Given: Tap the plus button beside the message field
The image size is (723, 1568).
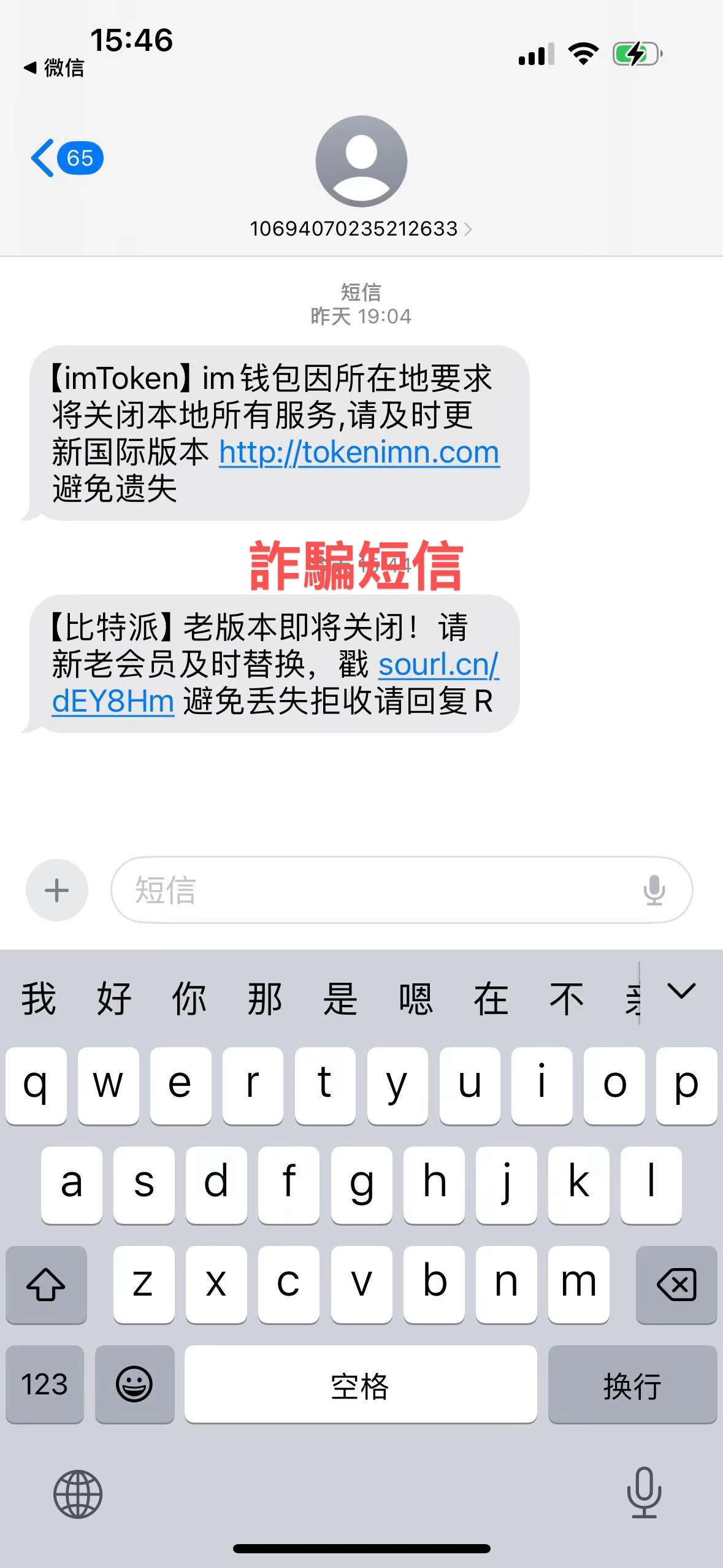Looking at the screenshot, I should (x=56, y=891).
